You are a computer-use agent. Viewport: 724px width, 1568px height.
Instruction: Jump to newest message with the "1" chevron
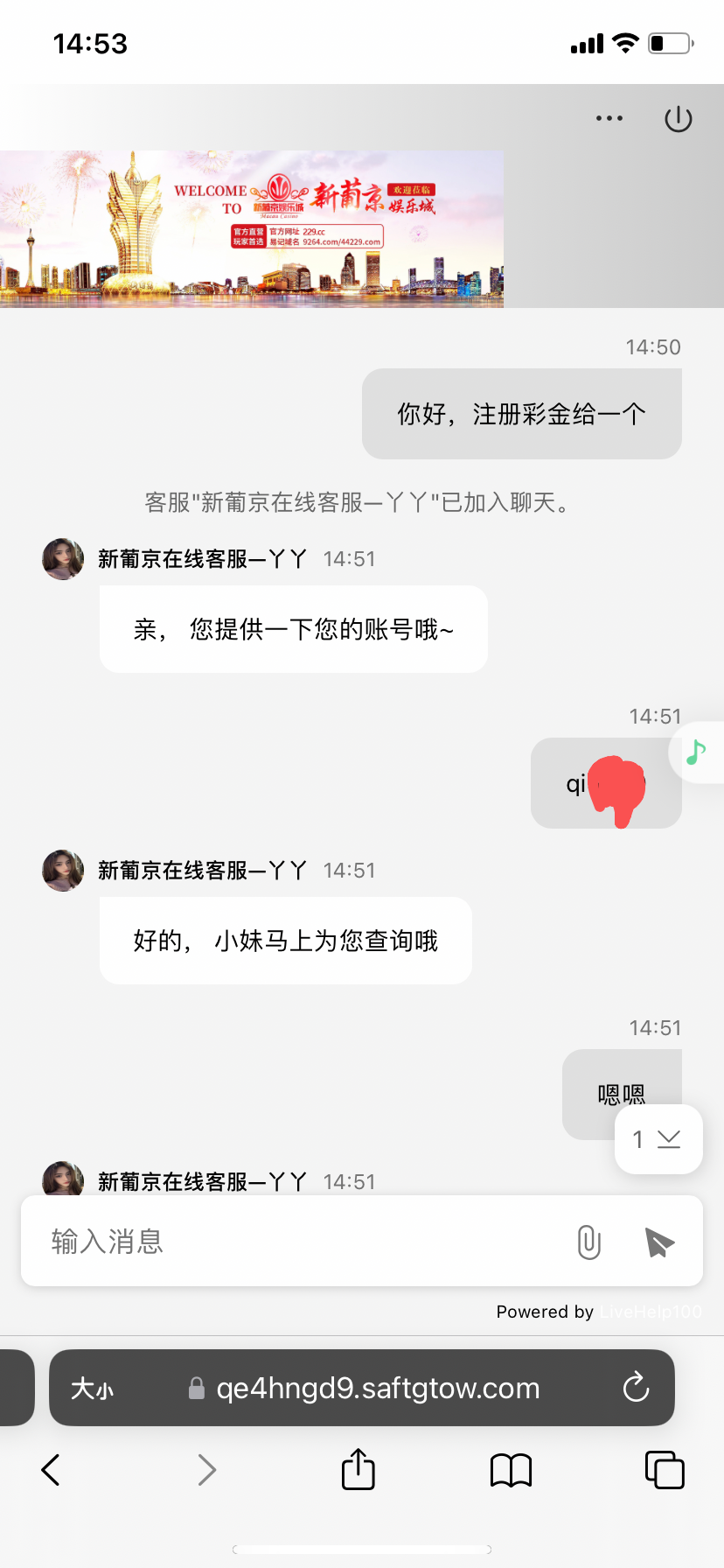(x=658, y=1138)
